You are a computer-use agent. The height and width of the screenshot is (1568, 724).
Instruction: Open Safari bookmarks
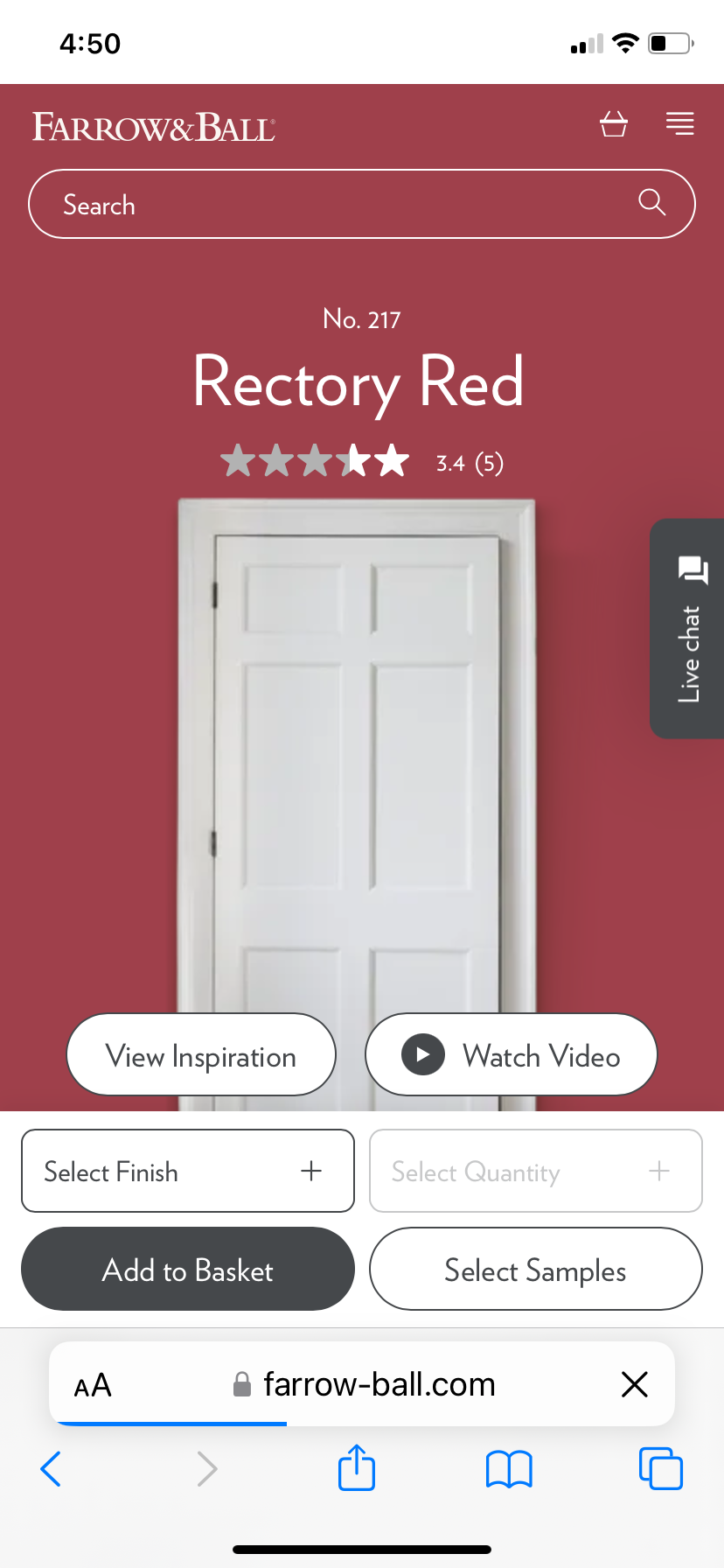tap(509, 1469)
